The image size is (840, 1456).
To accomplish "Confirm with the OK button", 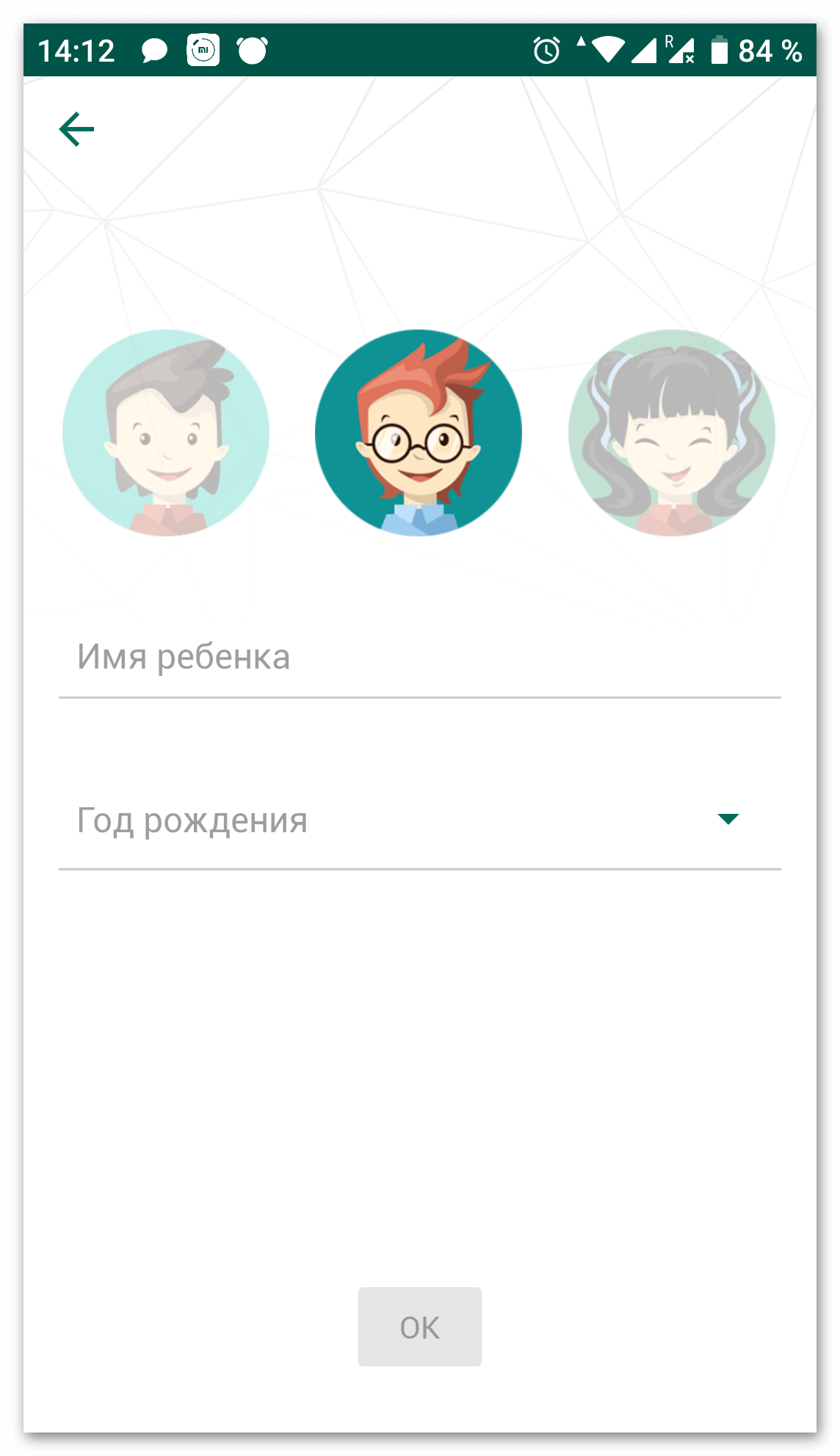I will pyautogui.click(x=419, y=1327).
